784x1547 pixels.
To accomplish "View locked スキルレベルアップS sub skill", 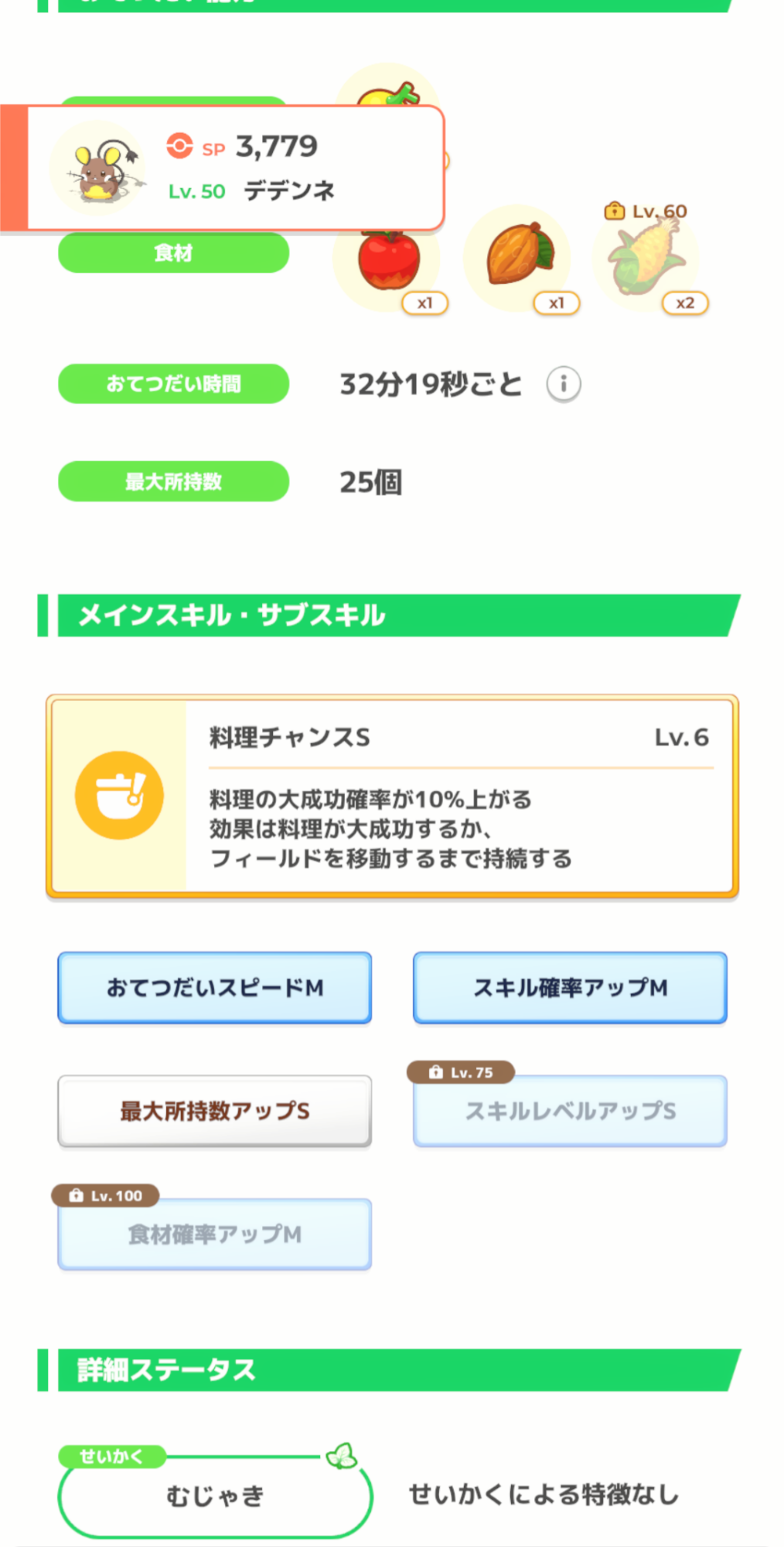I will 570,1111.
